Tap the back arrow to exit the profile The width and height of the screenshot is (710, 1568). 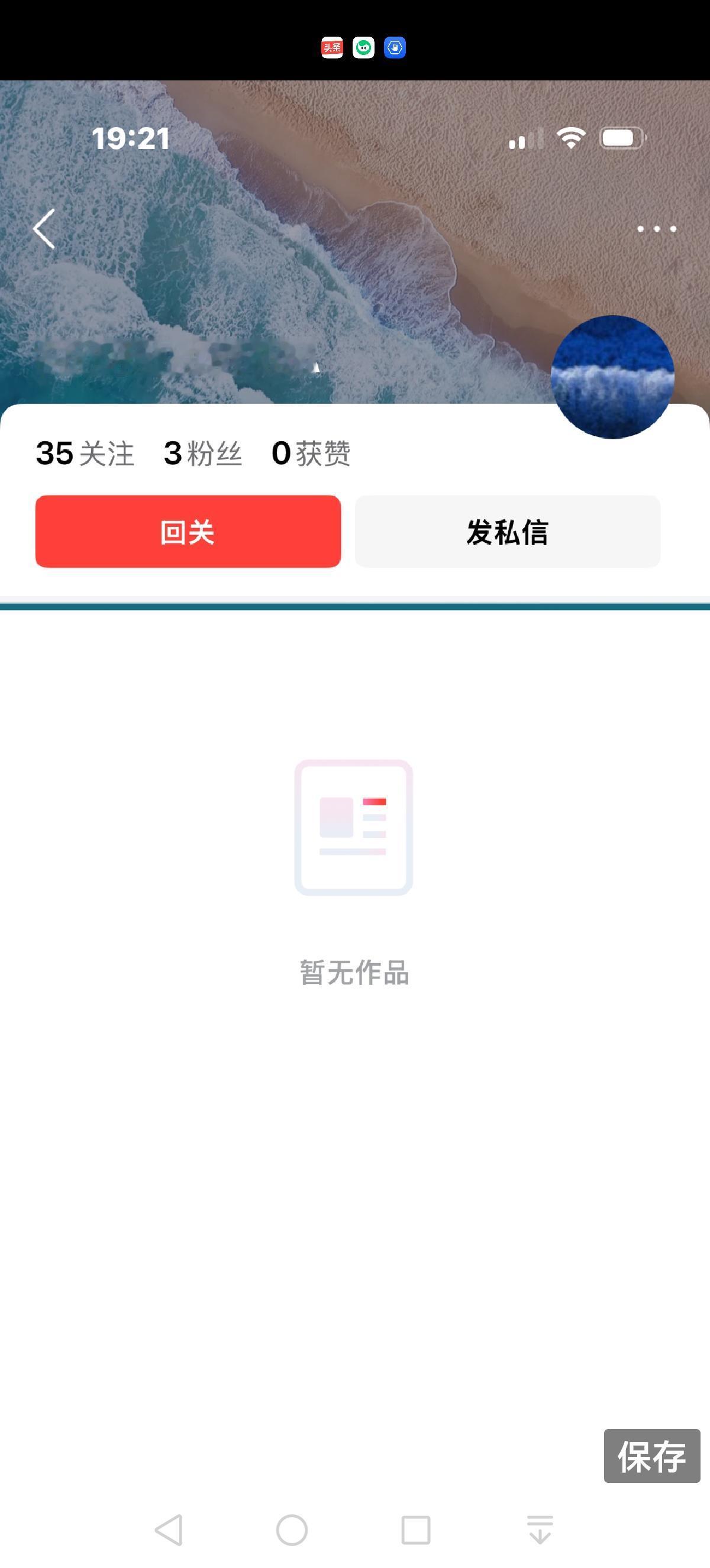(43, 228)
